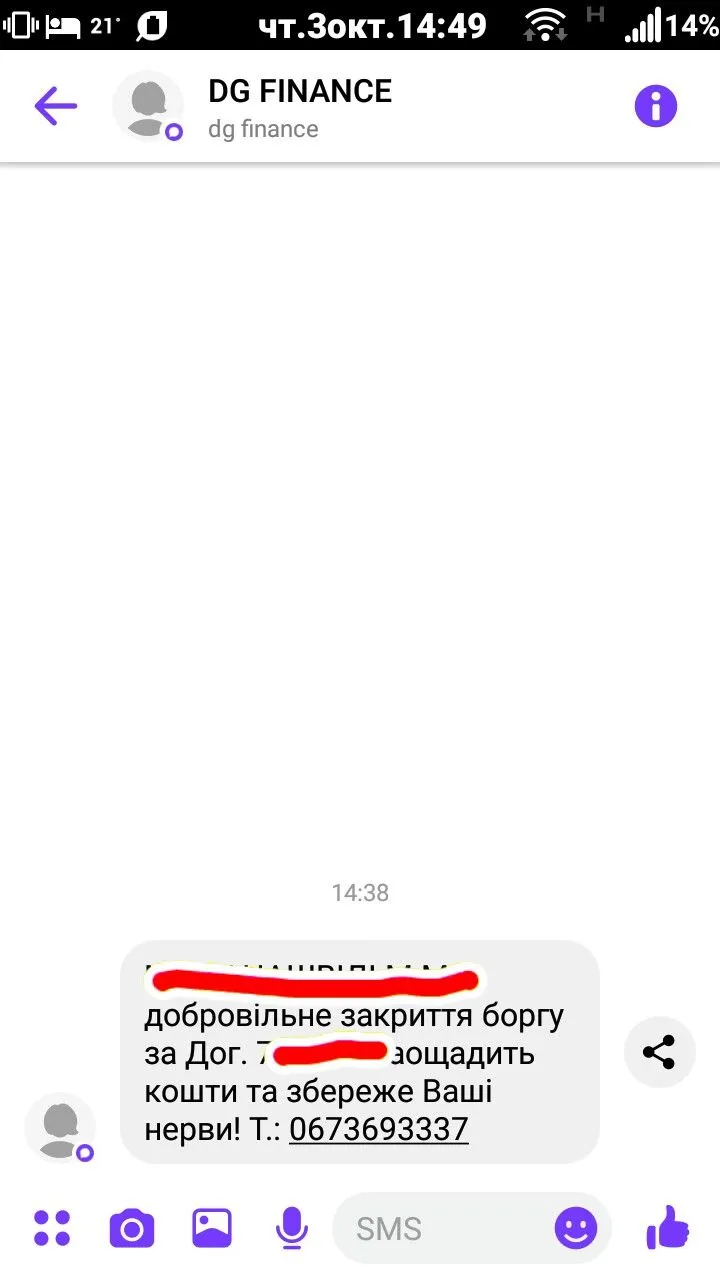The width and height of the screenshot is (720, 1280).
Task: Send a thumbs-up like
Action: [x=668, y=1226]
